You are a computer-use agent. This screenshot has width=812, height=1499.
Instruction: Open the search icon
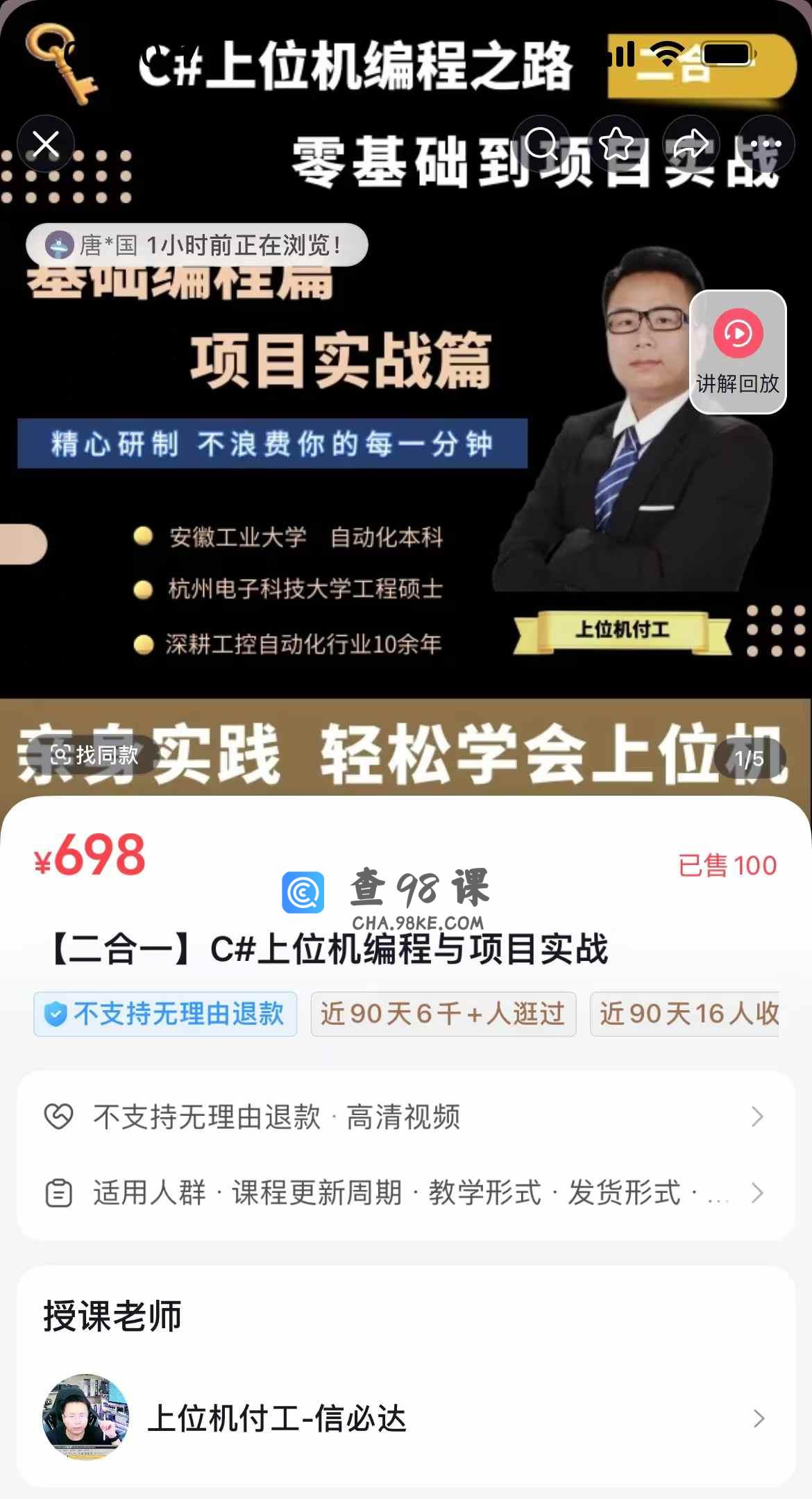point(541,144)
